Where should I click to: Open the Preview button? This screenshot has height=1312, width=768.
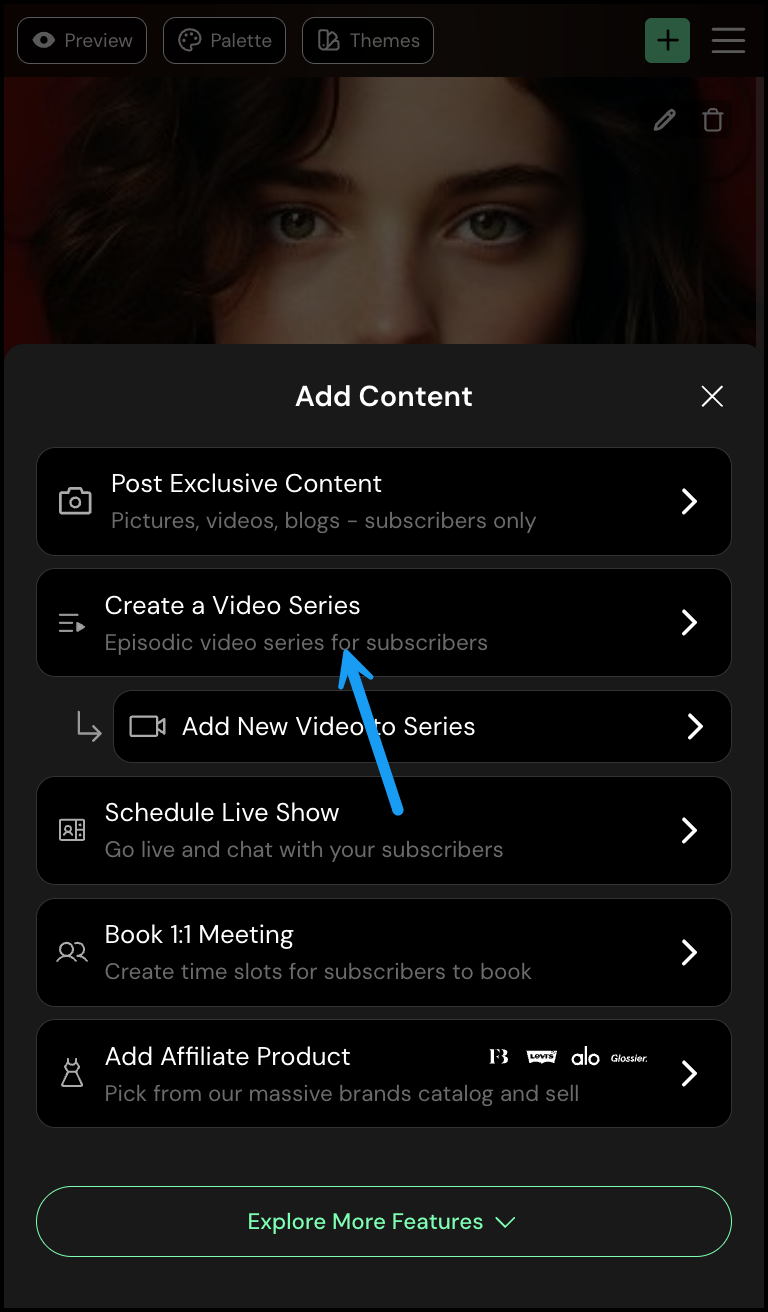[82, 41]
